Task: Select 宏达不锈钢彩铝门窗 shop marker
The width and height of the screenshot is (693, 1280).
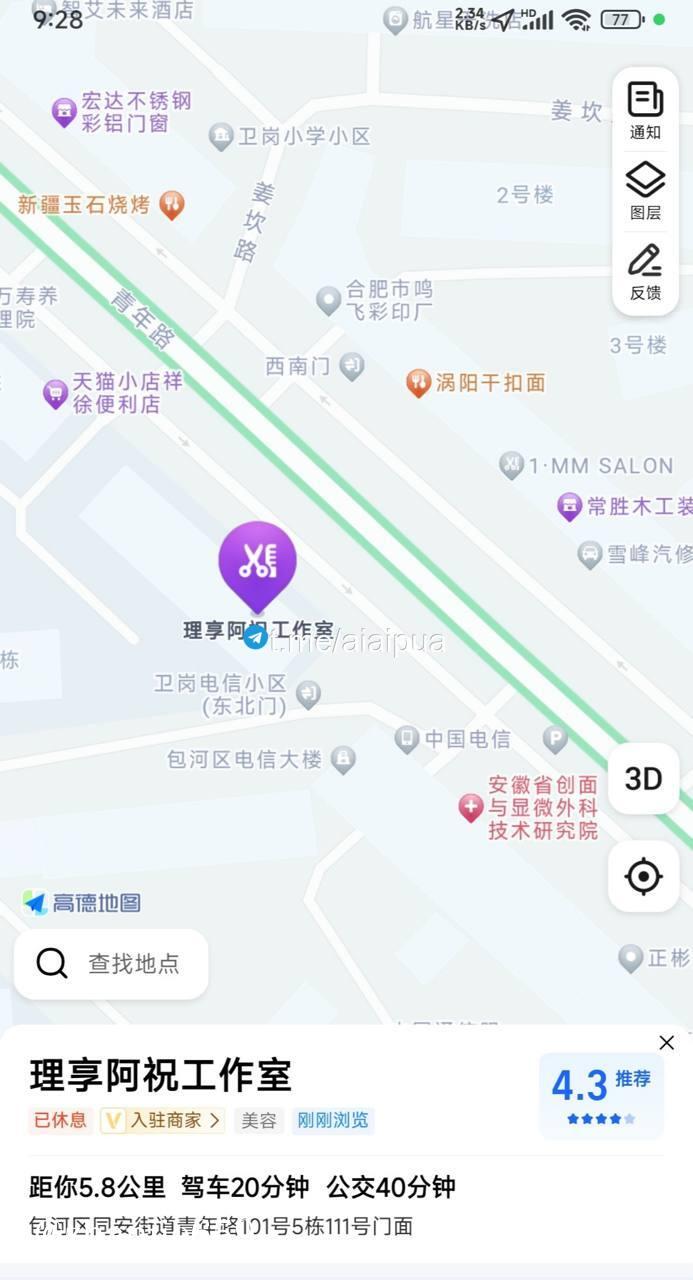Action: 64,112
